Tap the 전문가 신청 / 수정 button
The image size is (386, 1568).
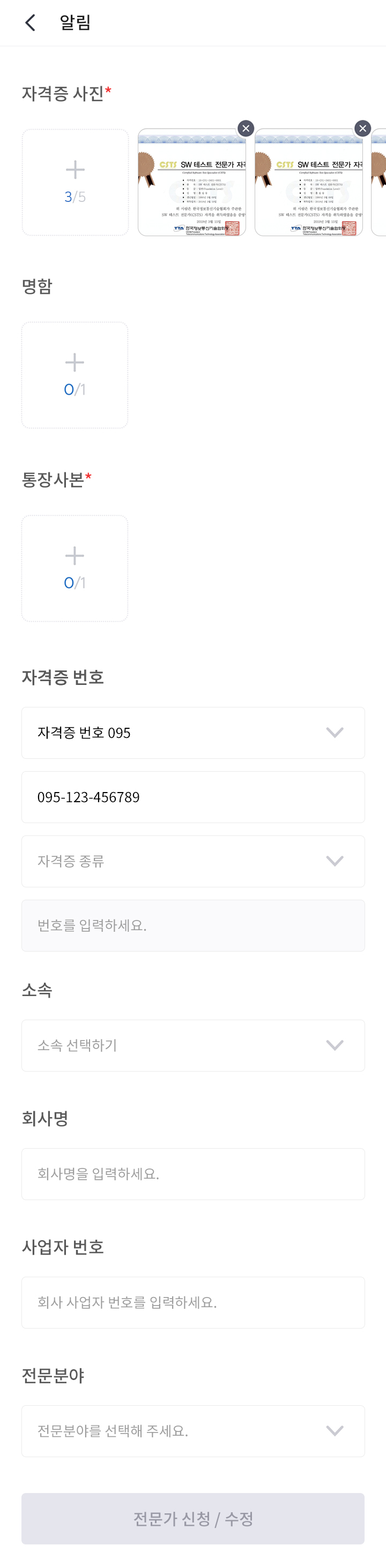point(192,1518)
